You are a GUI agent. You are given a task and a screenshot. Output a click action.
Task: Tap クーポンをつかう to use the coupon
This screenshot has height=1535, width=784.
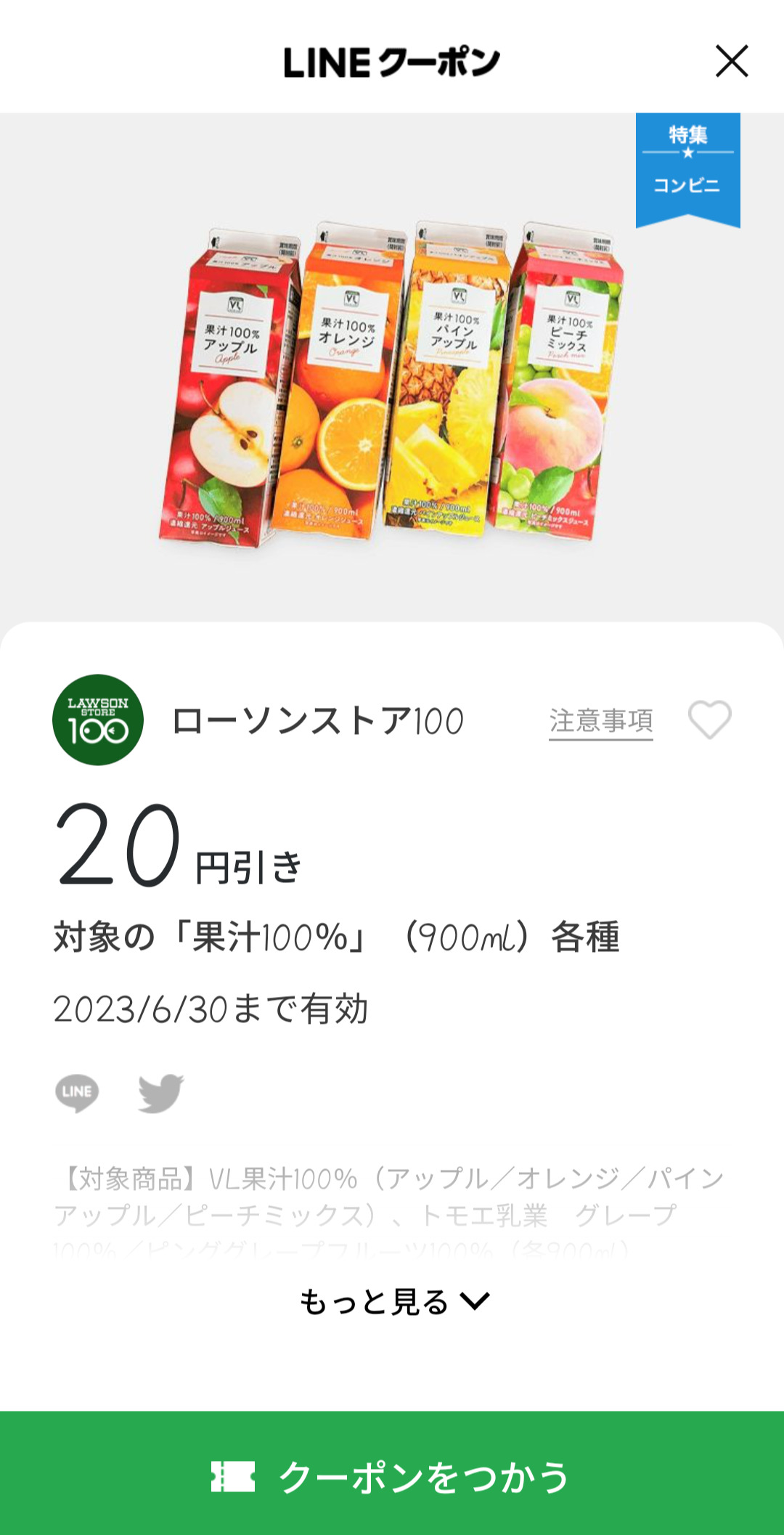[392, 1475]
